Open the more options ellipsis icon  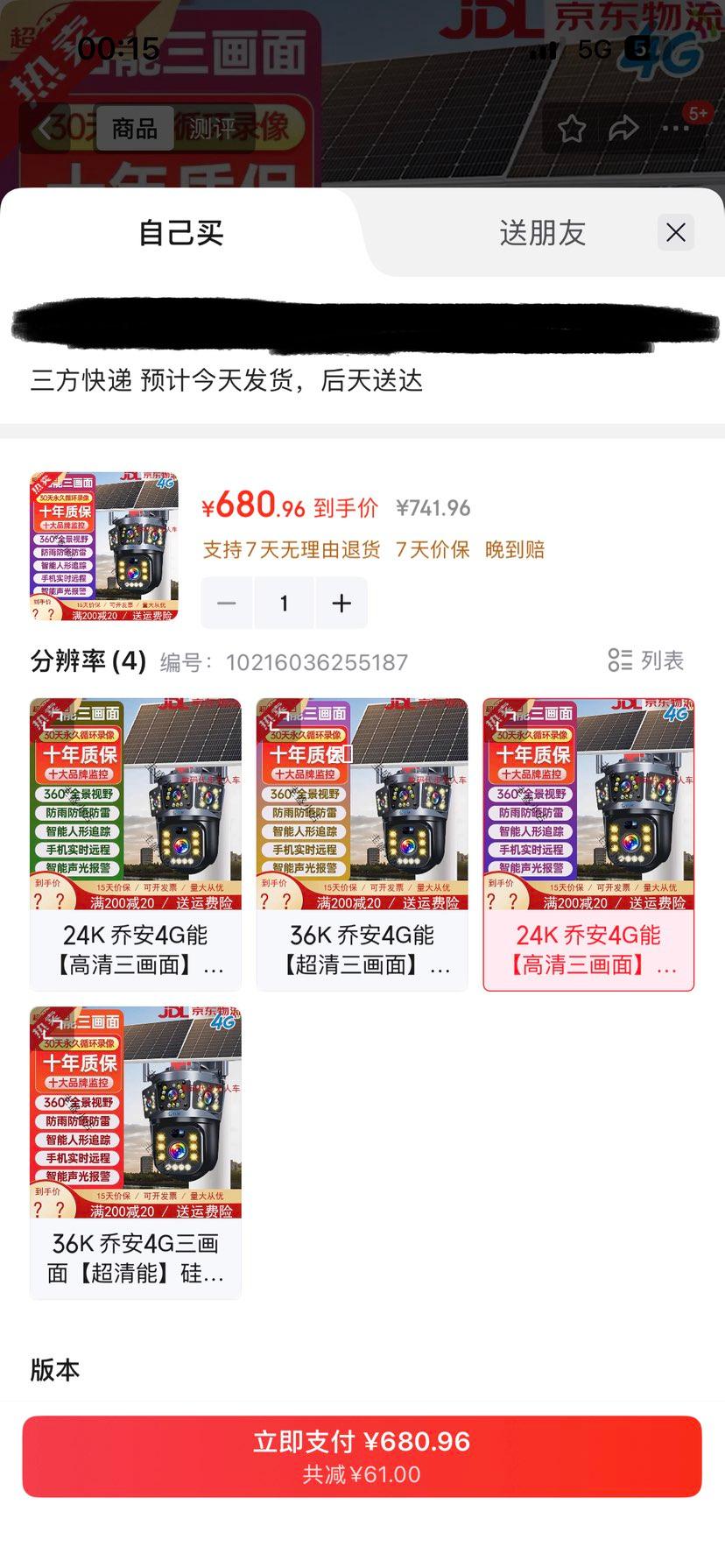(673, 128)
